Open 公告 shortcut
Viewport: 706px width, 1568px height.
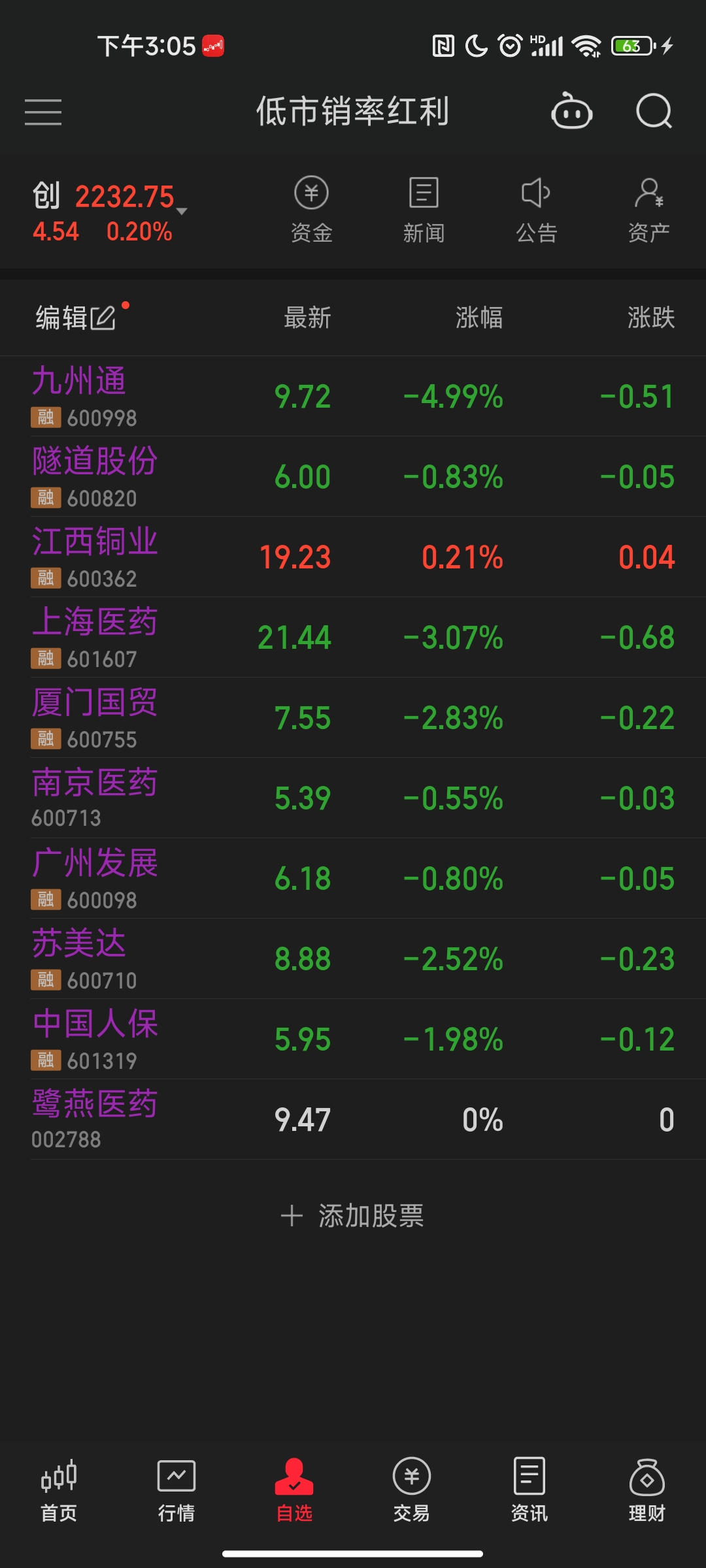pos(537,210)
